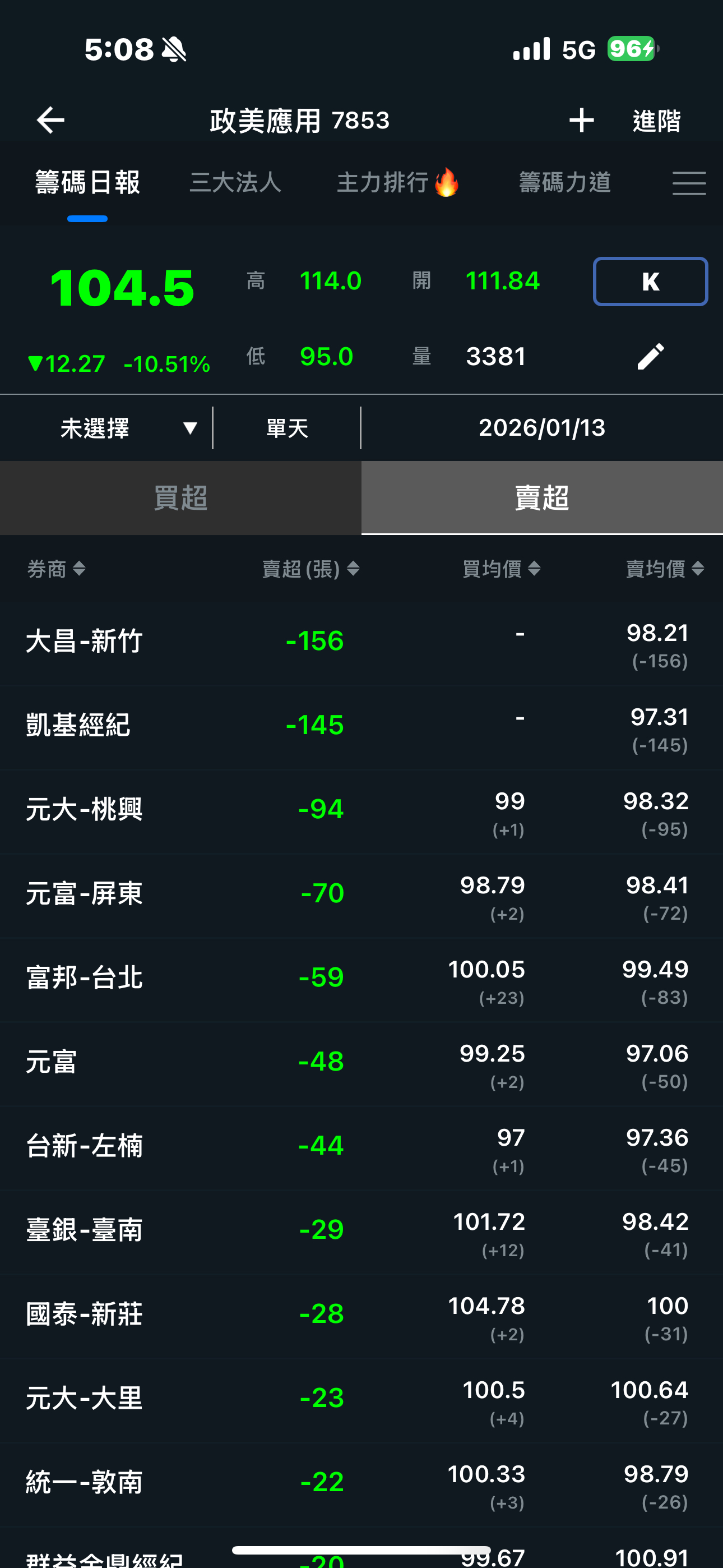Open broker row 大昌-新竹
Viewport: 723px width, 1568px height.
pos(84,642)
